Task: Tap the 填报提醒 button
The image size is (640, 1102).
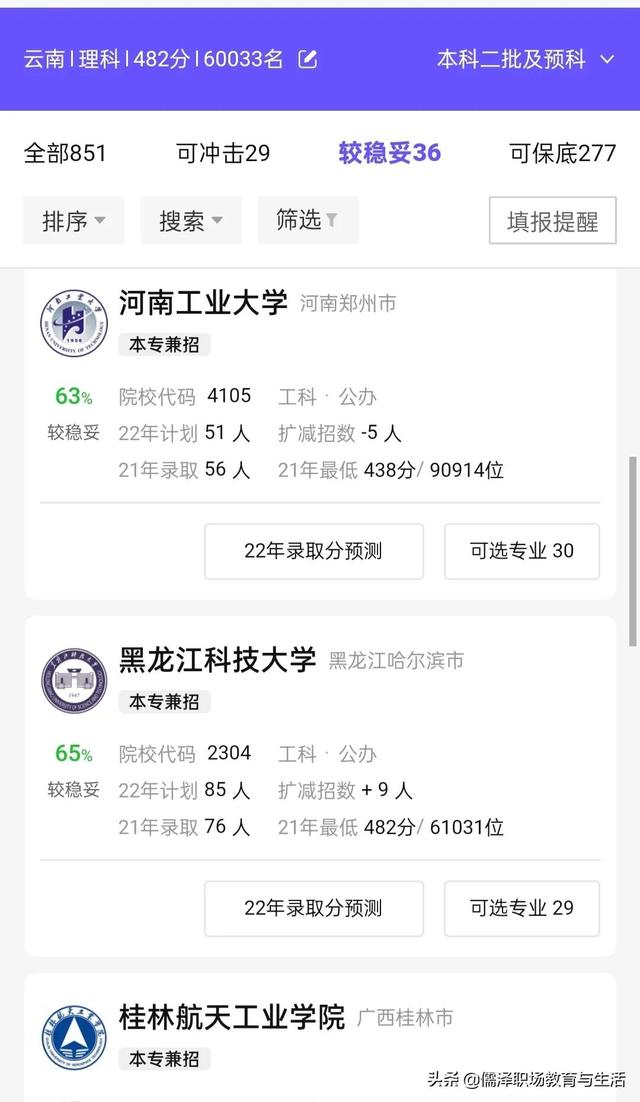Action: tap(552, 220)
